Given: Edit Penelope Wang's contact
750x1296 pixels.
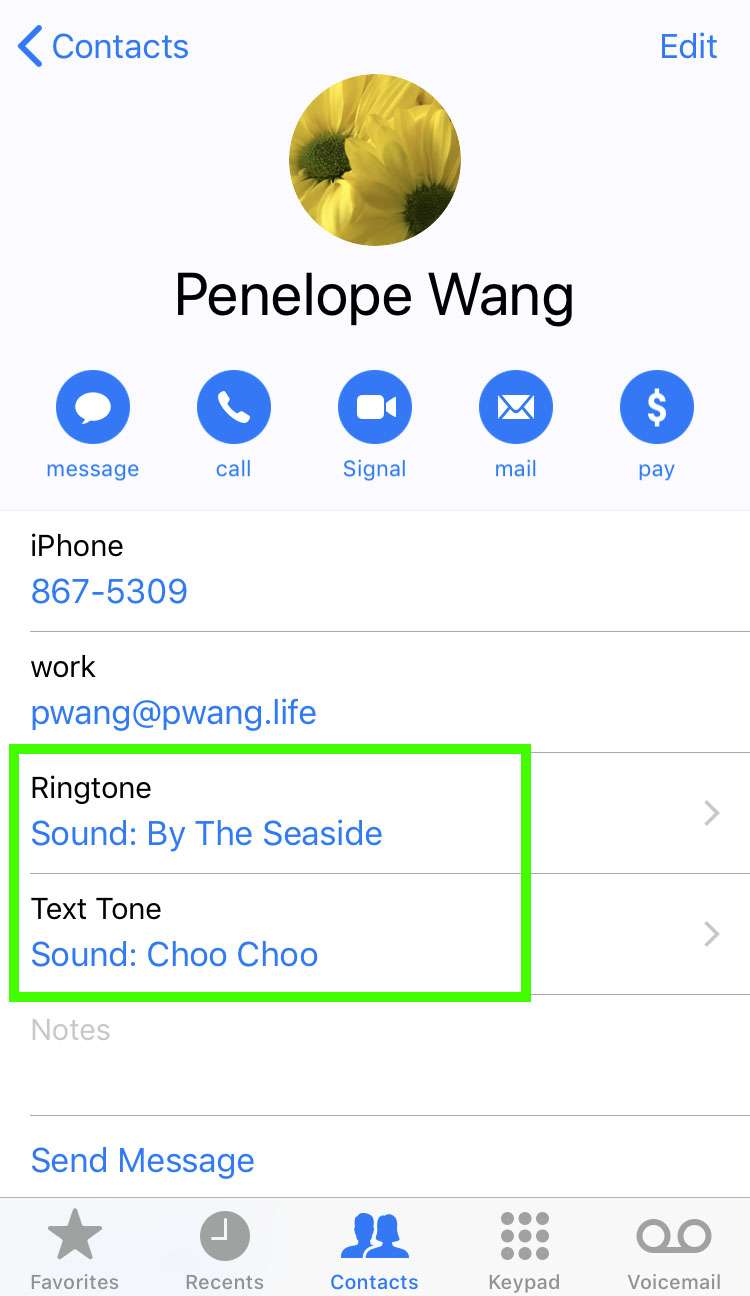Looking at the screenshot, I should point(688,47).
